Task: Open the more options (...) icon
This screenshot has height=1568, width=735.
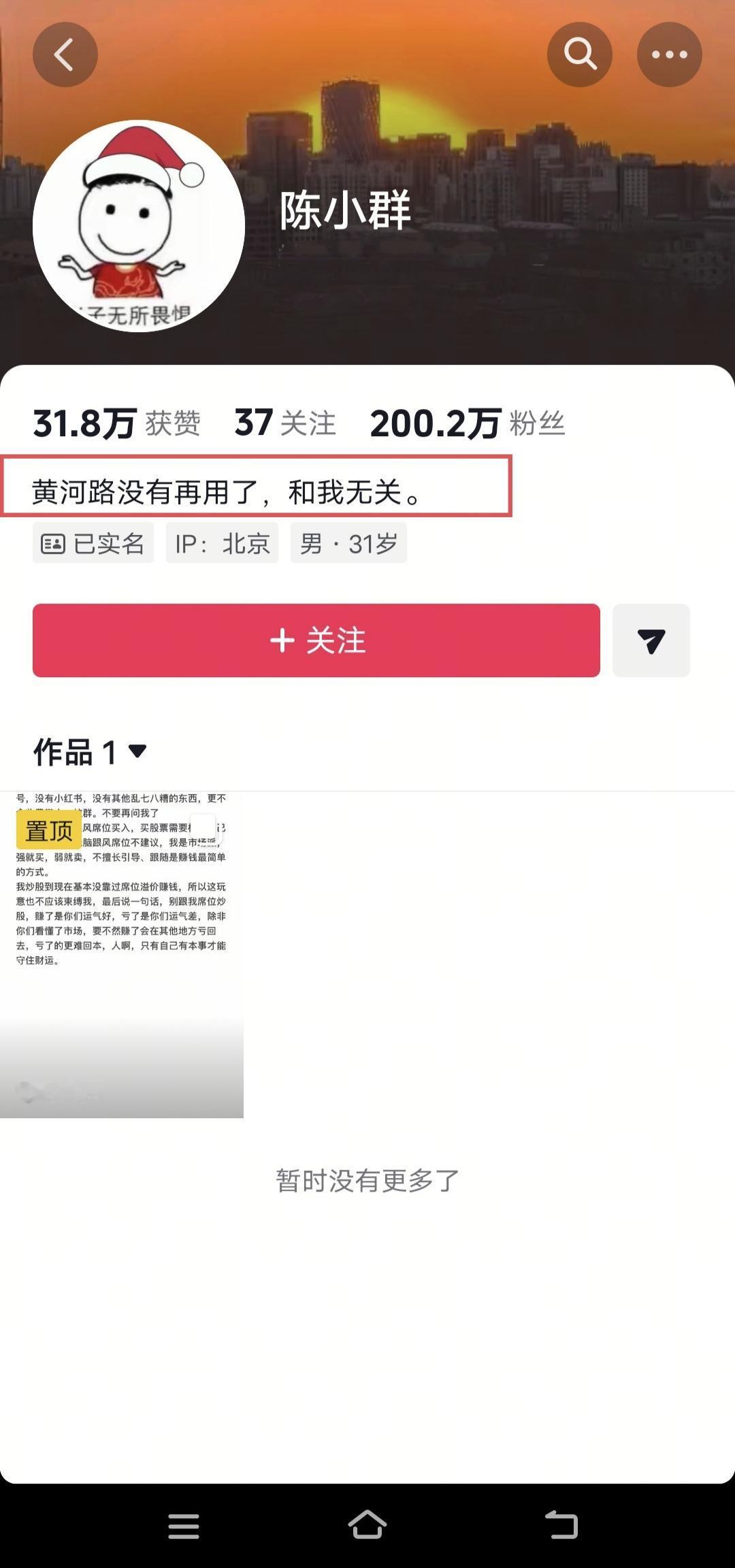Action: [x=669, y=54]
